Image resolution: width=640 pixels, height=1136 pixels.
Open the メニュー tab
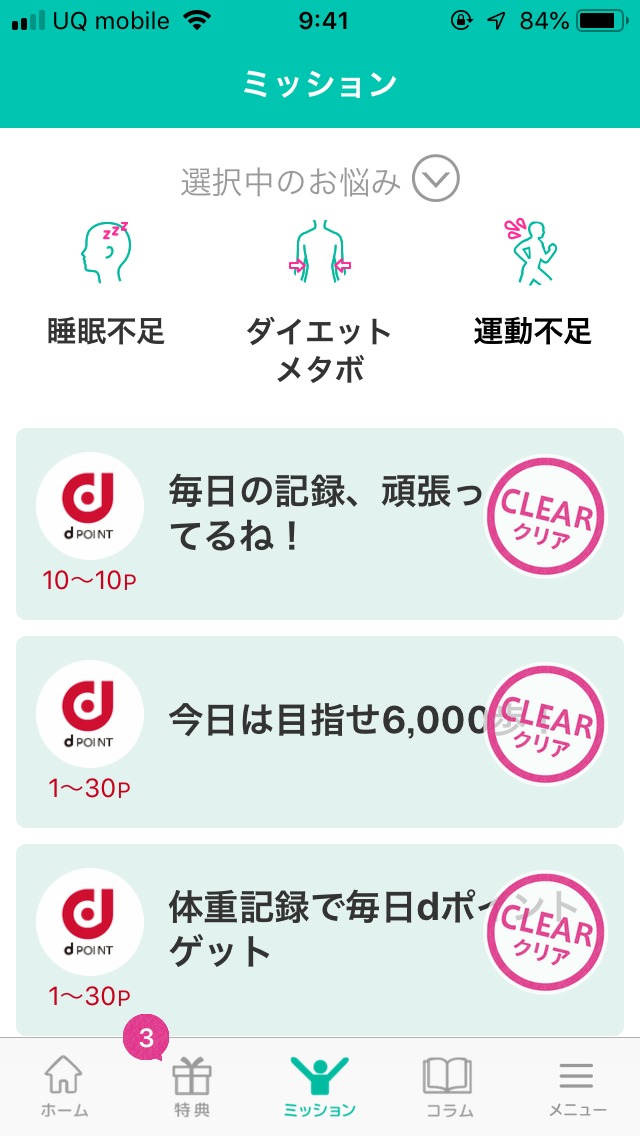[576, 1088]
